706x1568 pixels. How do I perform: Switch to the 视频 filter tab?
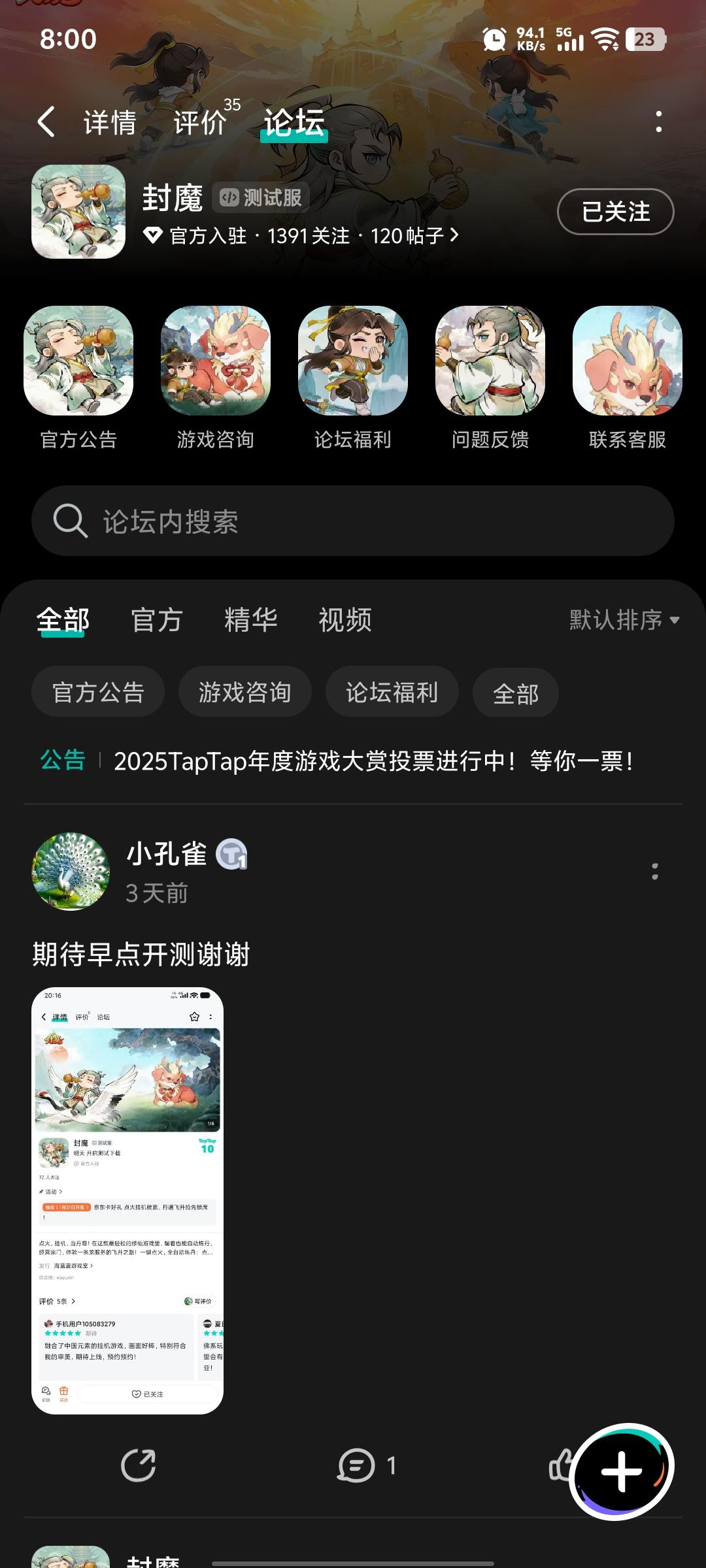pos(345,620)
